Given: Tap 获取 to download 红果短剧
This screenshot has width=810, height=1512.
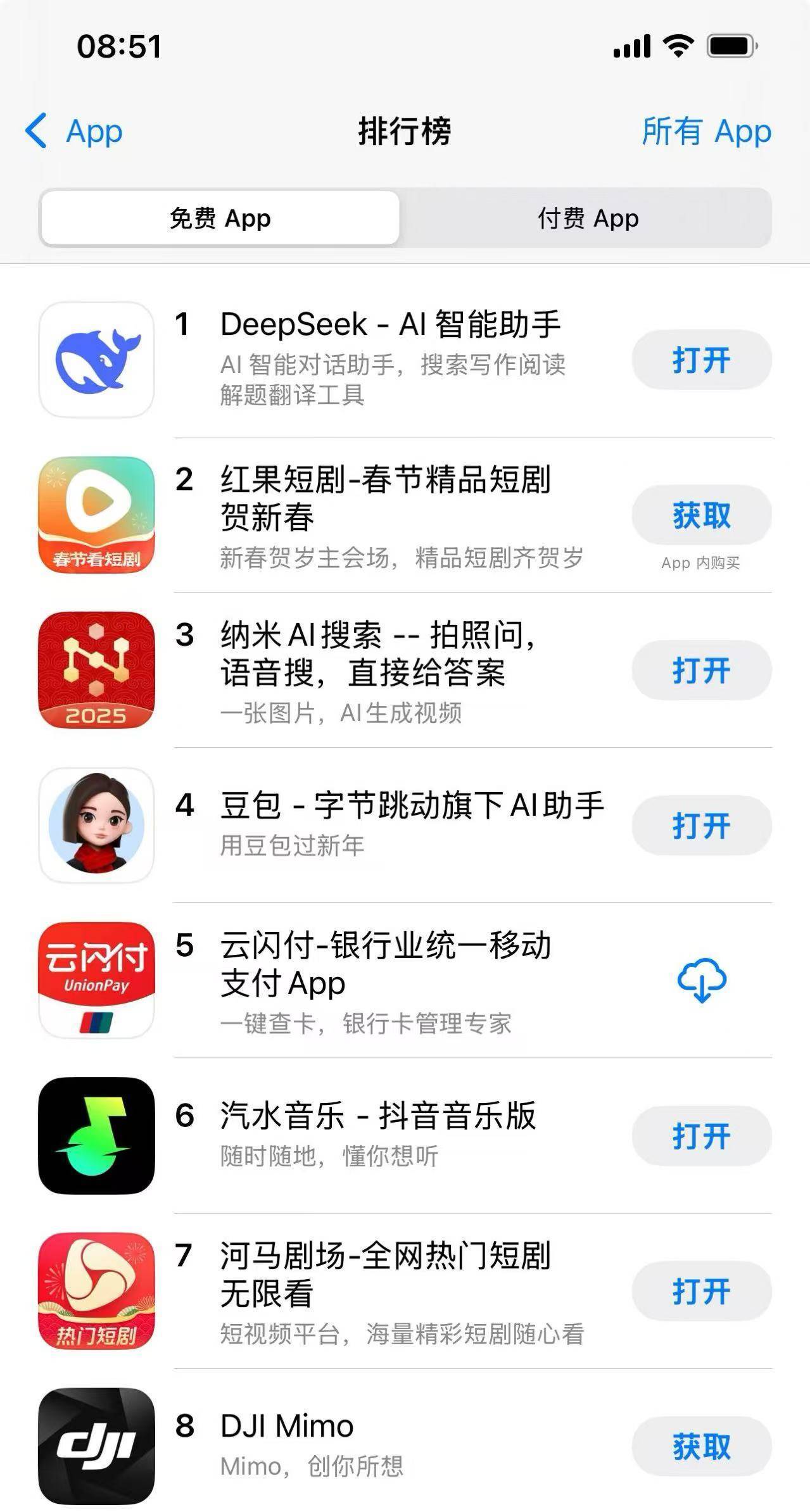Looking at the screenshot, I should click(x=700, y=515).
